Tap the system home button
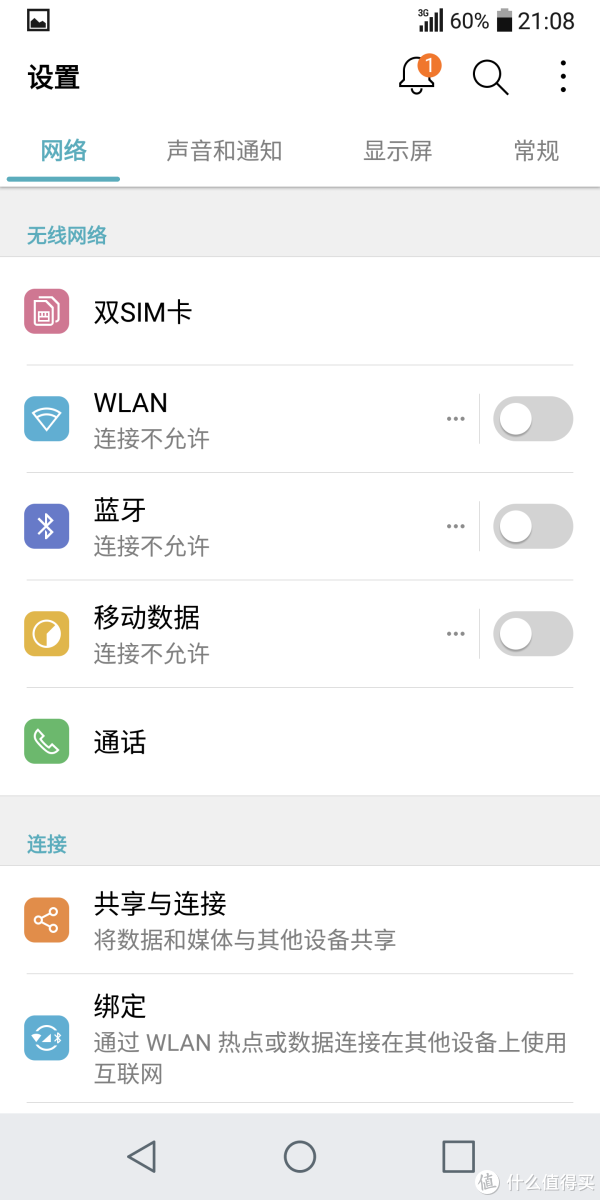The image size is (600, 1200). click(300, 1157)
